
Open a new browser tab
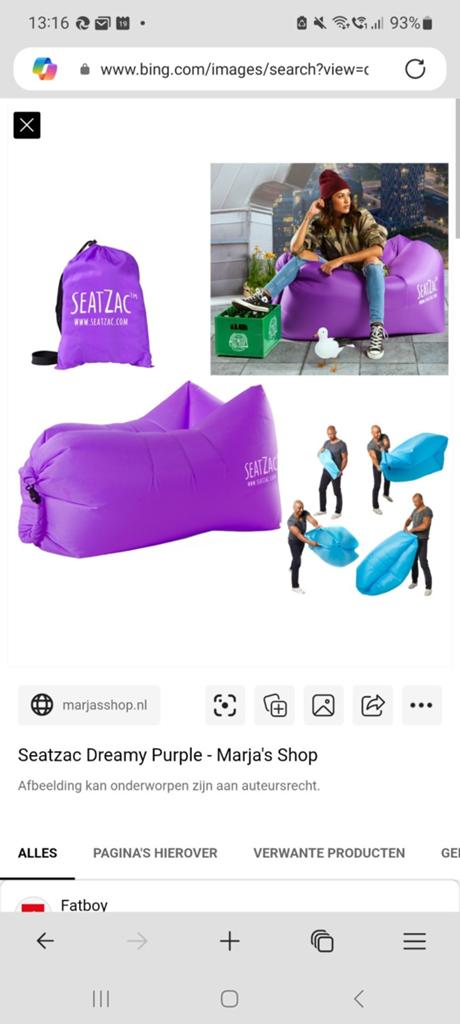click(x=229, y=940)
